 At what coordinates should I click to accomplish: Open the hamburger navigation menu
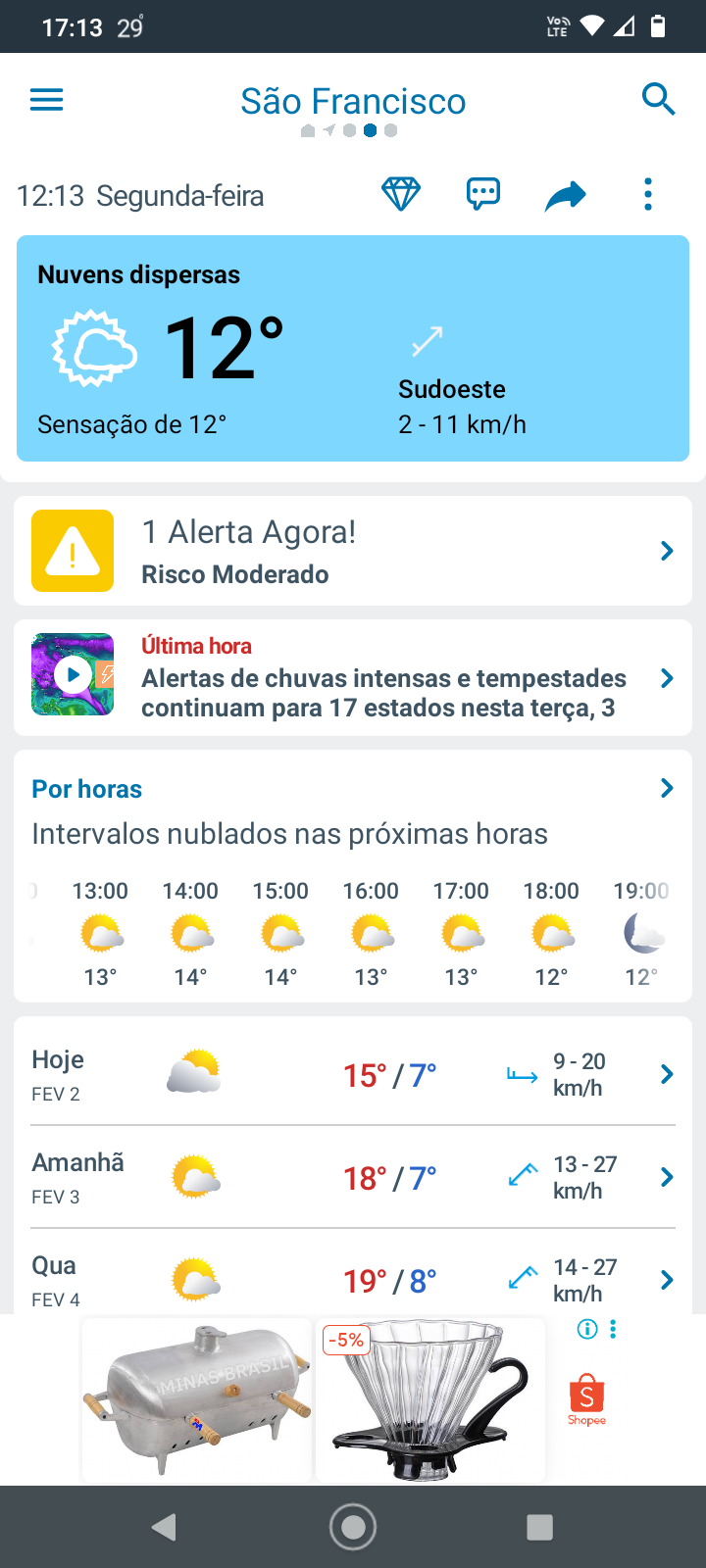pyautogui.click(x=46, y=100)
